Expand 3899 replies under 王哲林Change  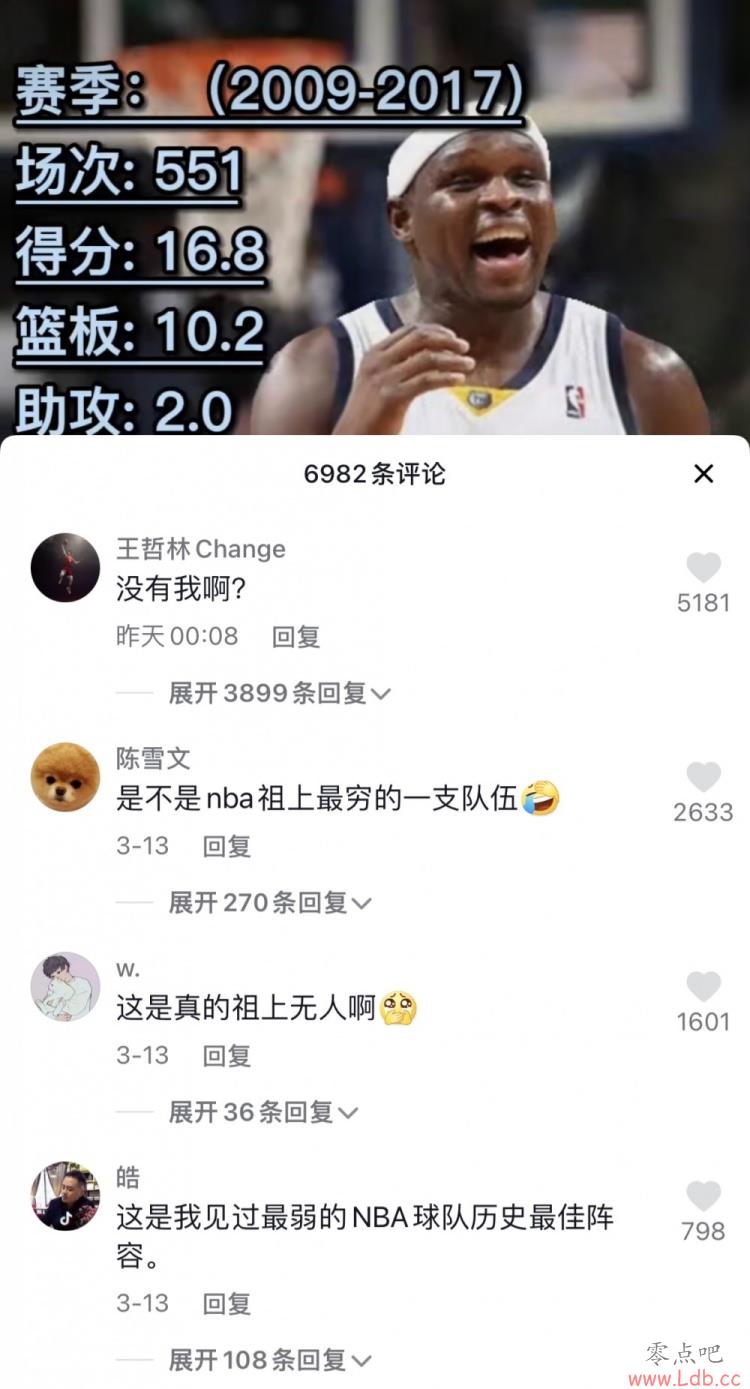(279, 693)
